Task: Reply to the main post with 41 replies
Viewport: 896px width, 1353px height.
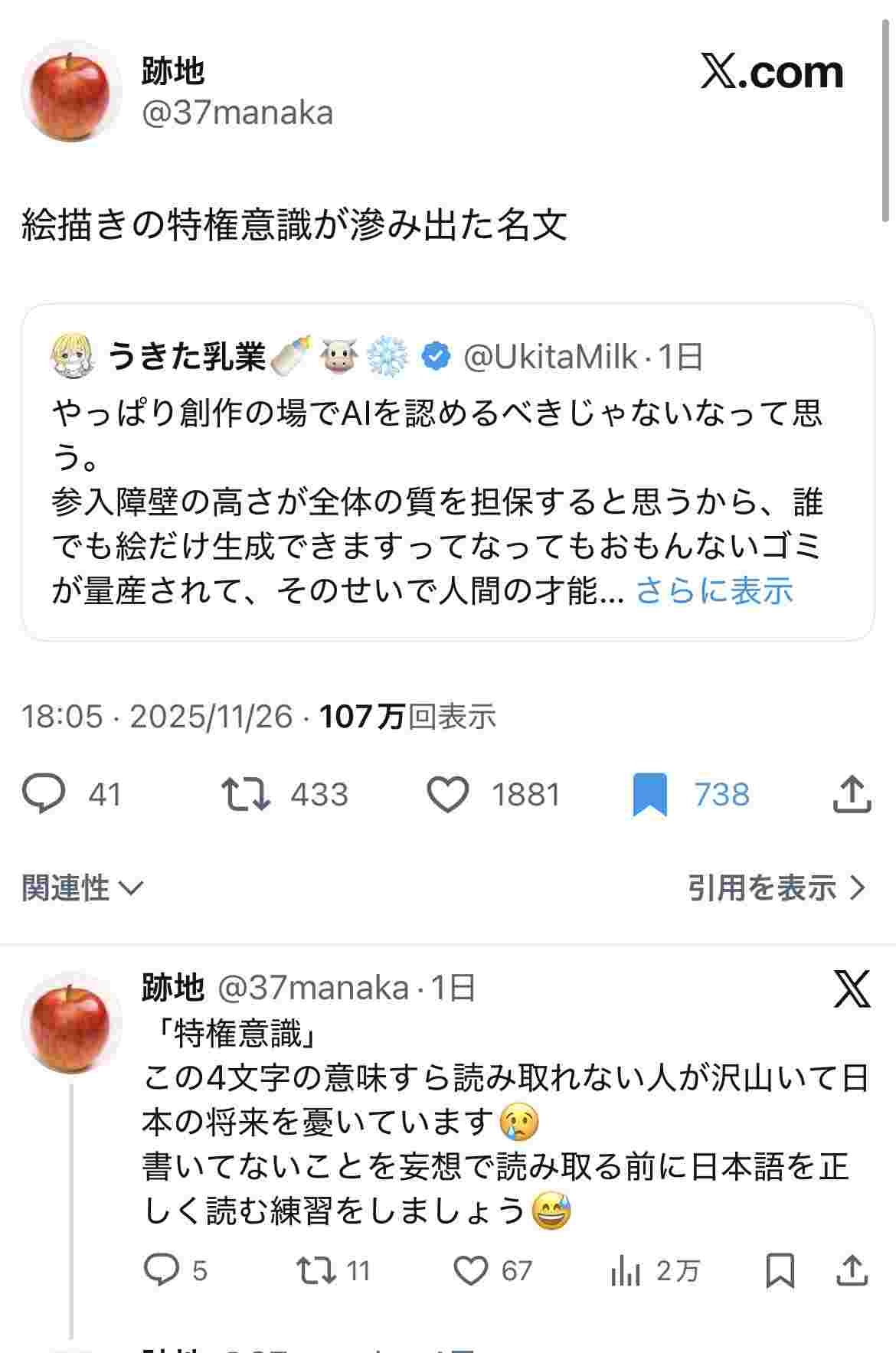Action: point(44,794)
